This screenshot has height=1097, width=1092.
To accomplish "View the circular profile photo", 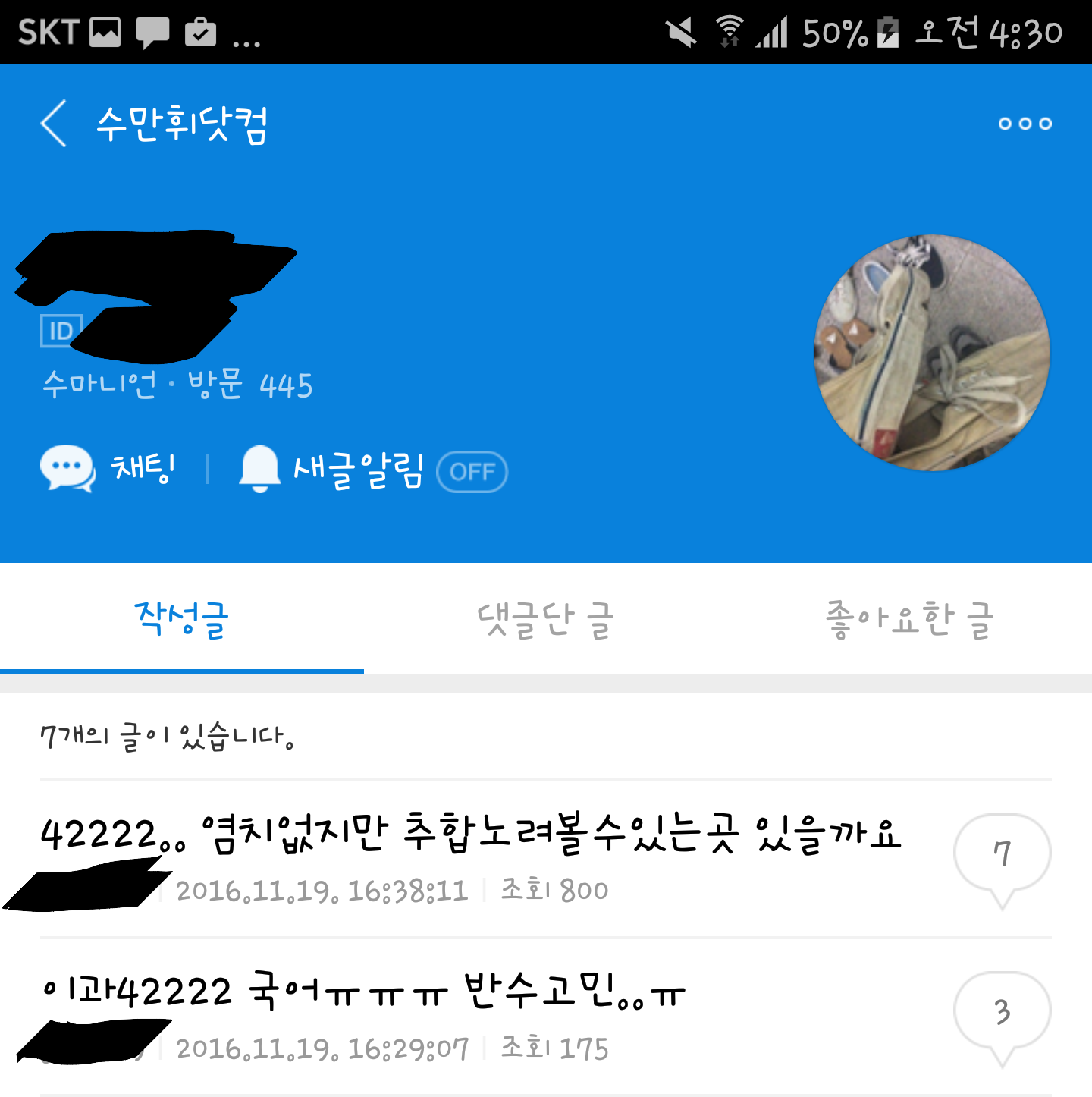I will pyautogui.click(x=931, y=353).
